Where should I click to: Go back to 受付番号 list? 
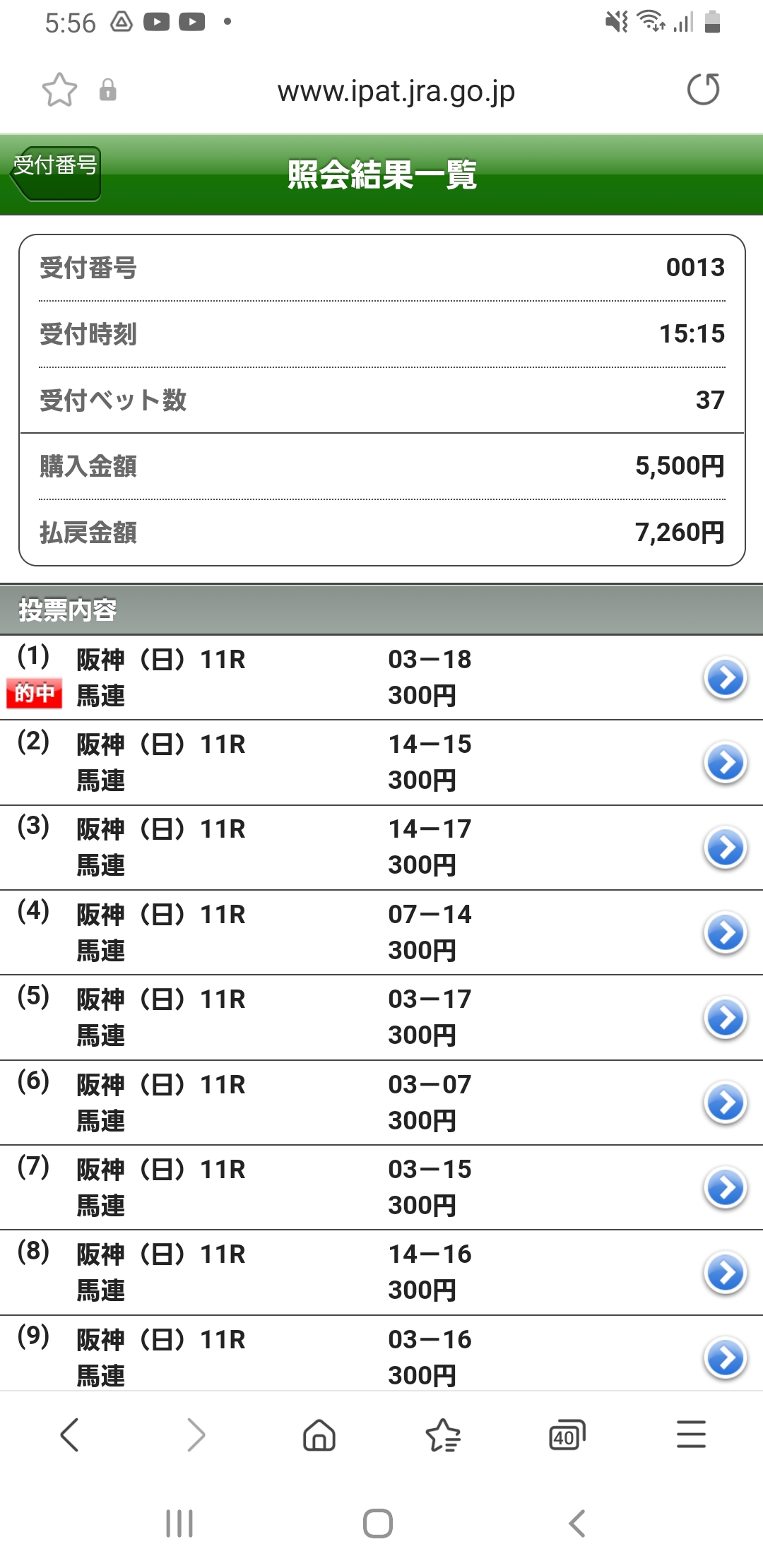tap(56, 172)
